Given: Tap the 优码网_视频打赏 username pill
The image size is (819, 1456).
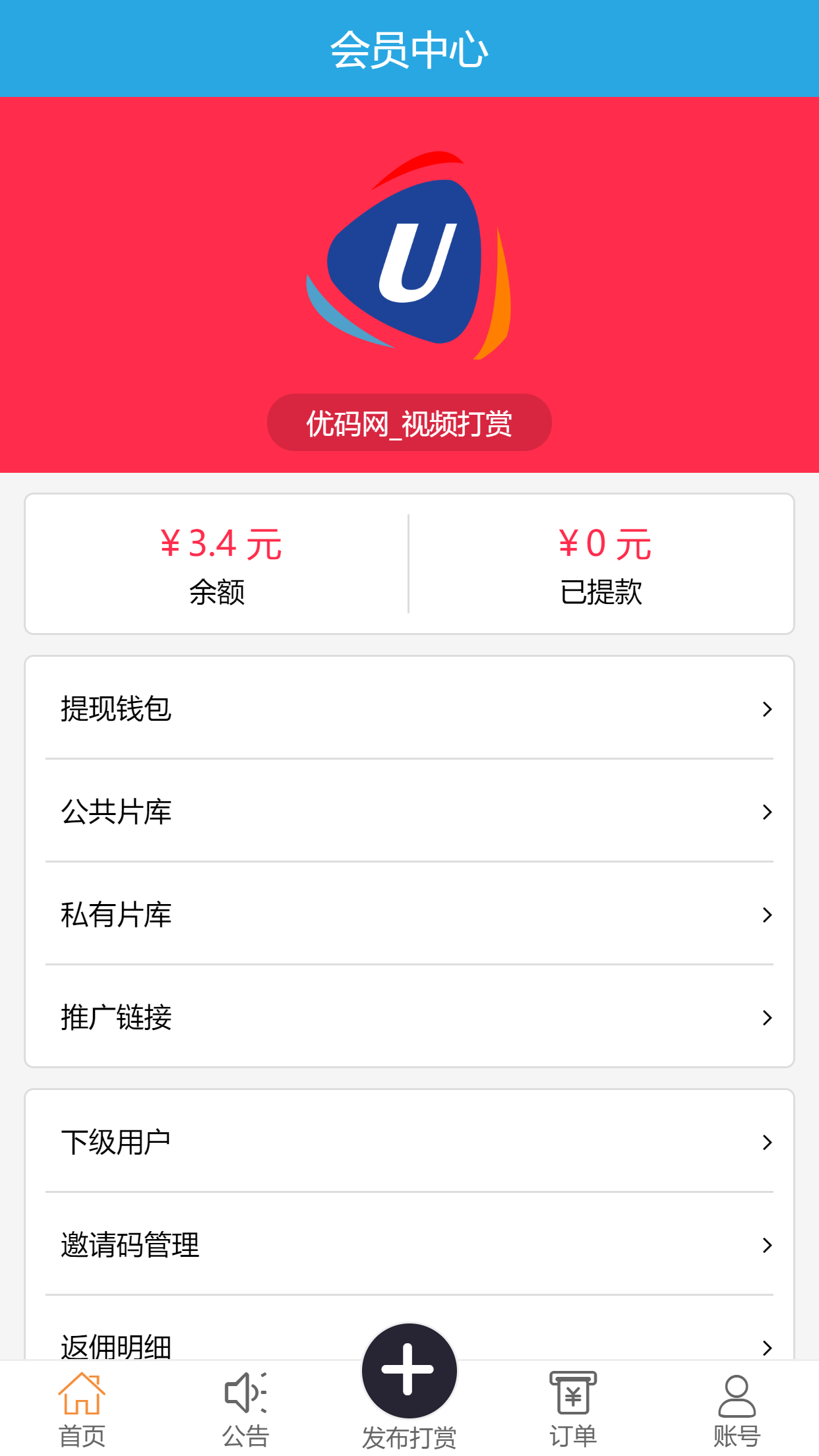Looking at the screenshot, I should click(409, 423).
